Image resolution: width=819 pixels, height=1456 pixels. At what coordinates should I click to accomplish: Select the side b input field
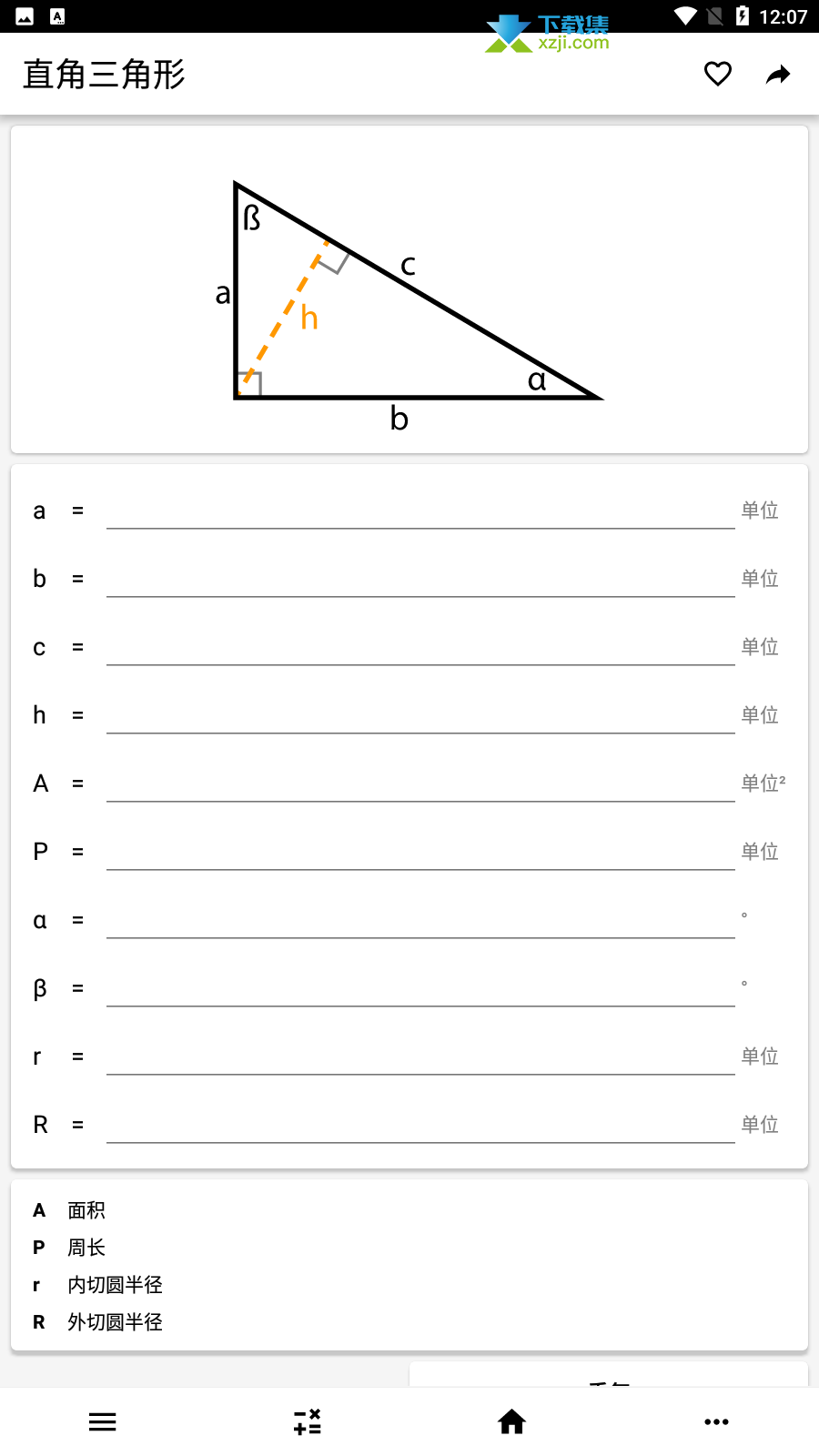(420, 578)
